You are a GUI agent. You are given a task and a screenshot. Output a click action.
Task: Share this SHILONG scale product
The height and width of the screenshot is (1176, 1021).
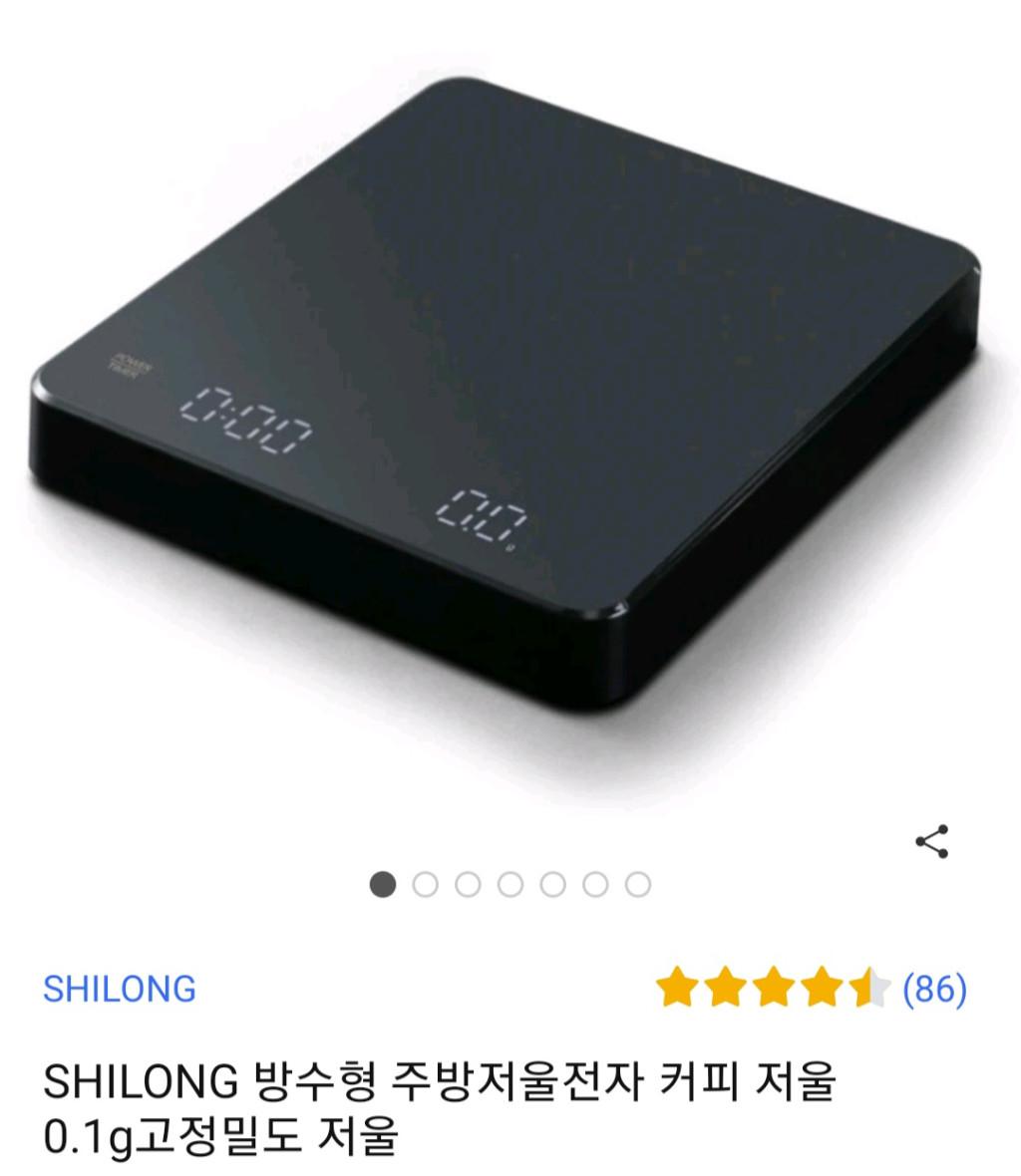[931, 842]
